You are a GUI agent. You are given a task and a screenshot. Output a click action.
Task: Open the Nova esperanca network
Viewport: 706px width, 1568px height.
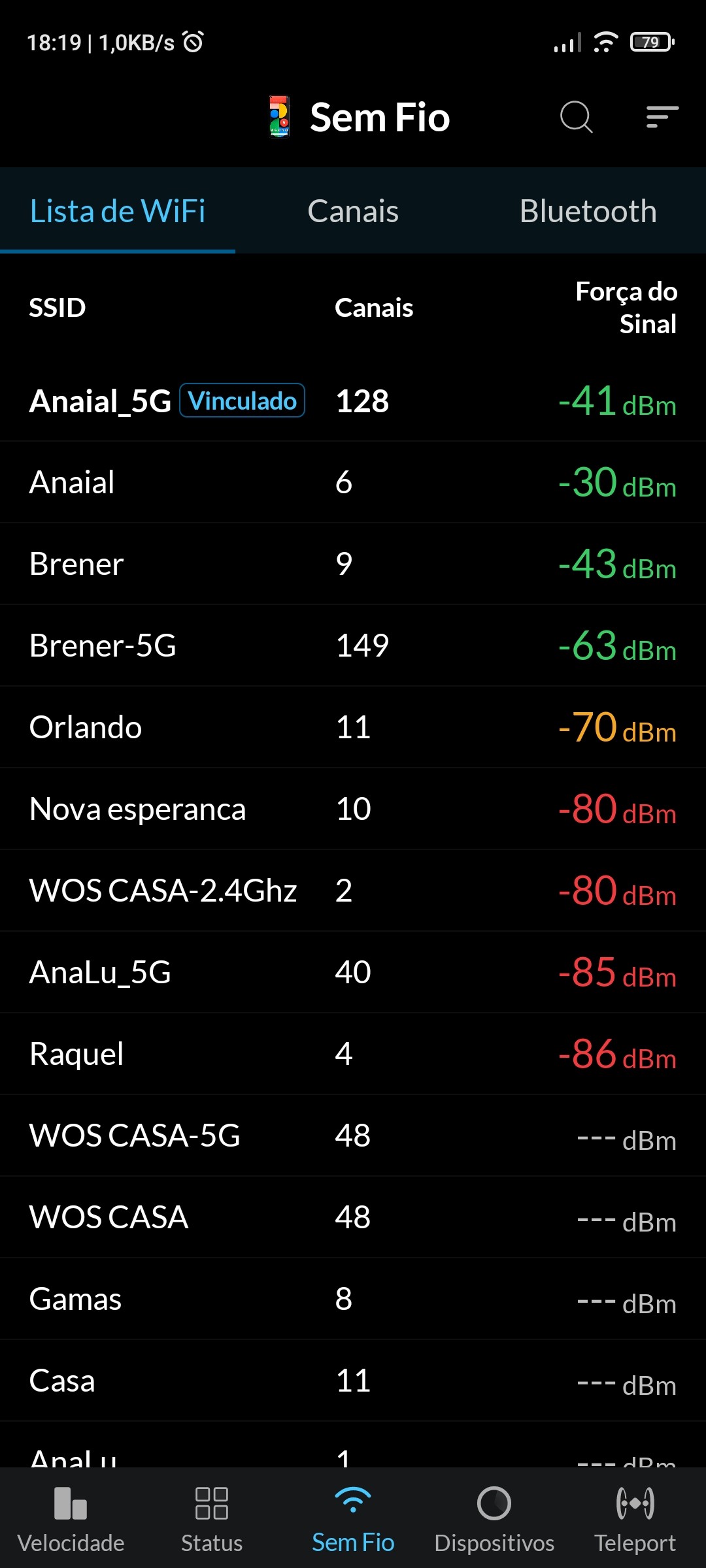(353, 809)
